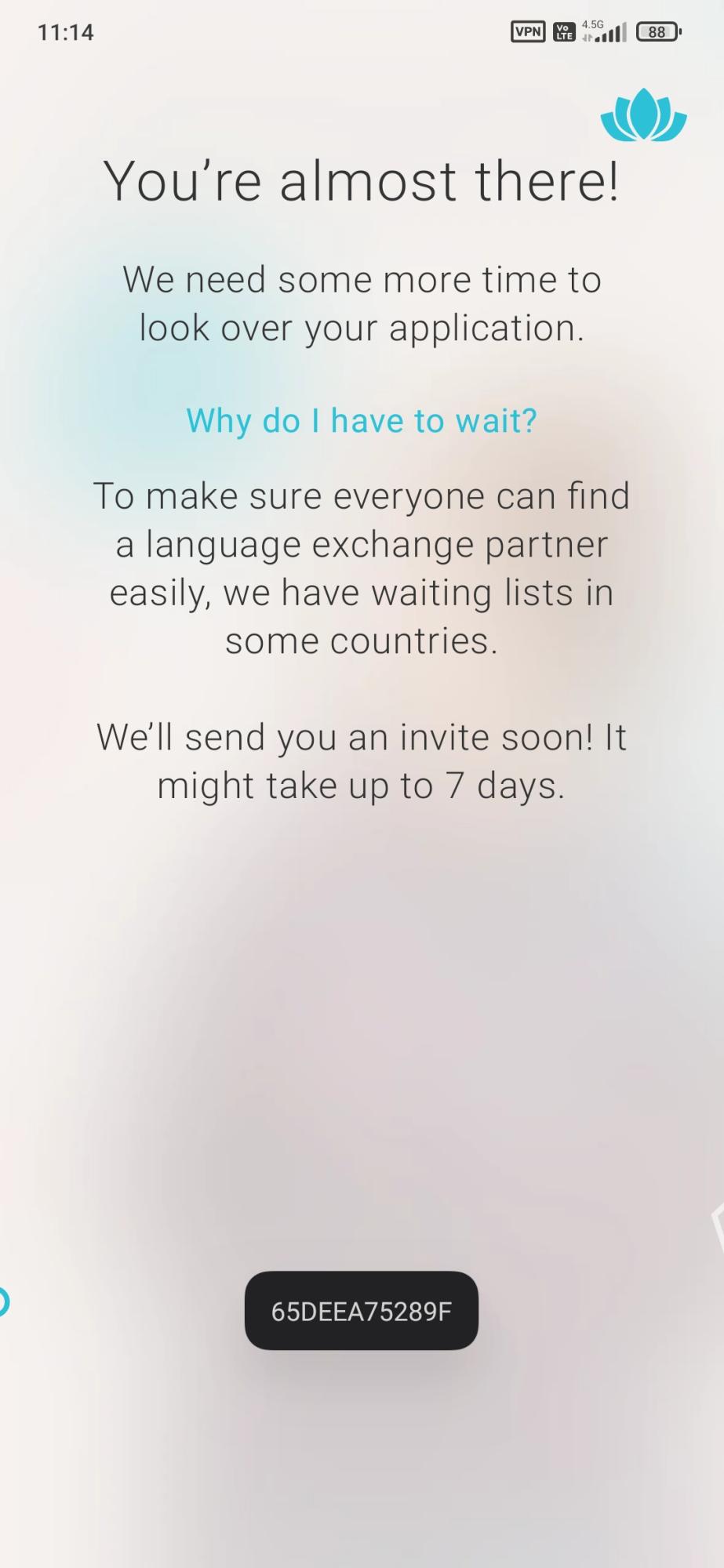This screenshot has width=724, height=1568.
Task: Select the code text inside the chip
Action: pos(362,1312)
